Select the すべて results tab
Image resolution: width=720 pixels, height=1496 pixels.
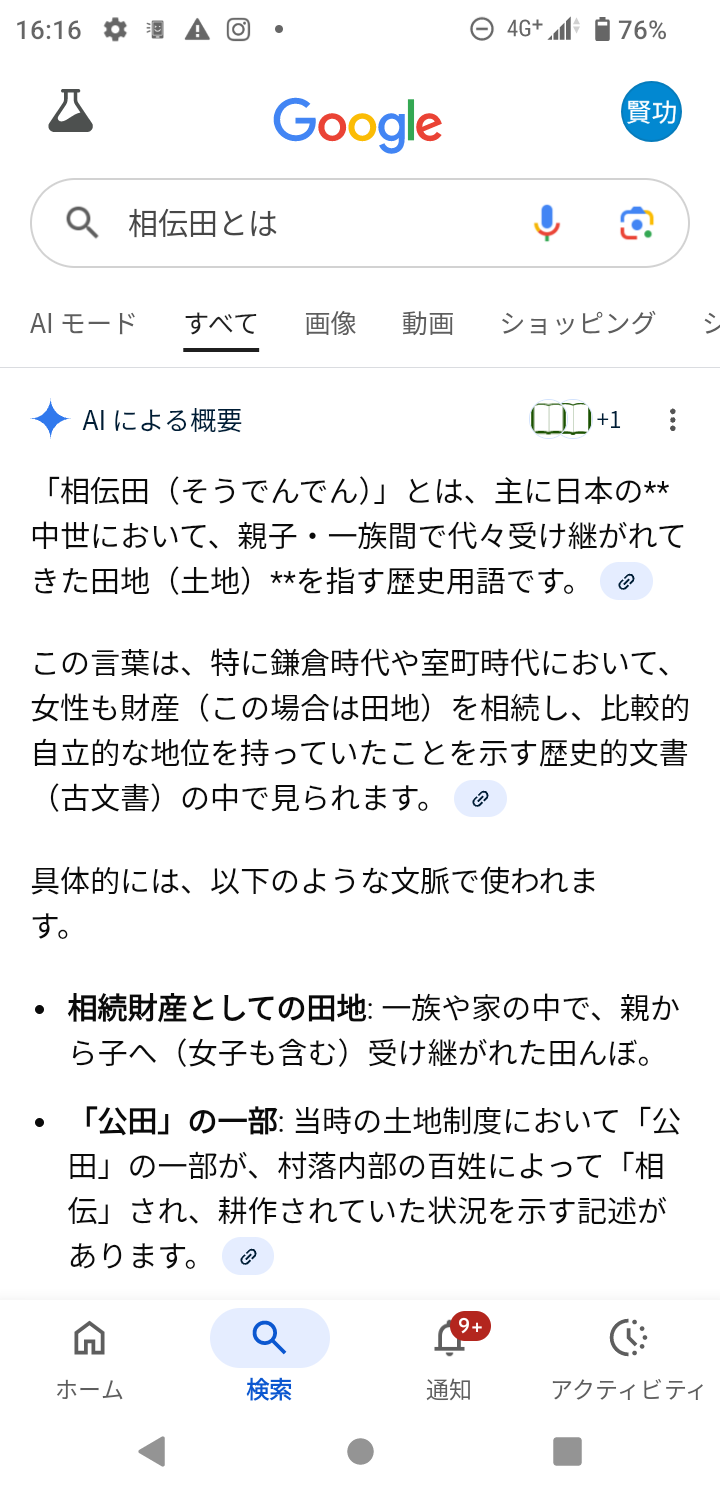coord(221,323)
